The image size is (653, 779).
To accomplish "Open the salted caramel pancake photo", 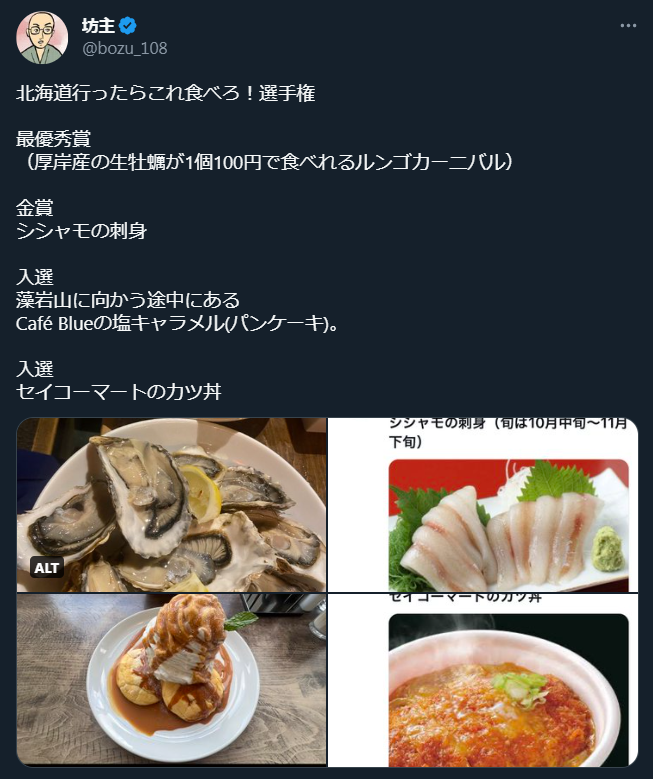I will [171, 680].
